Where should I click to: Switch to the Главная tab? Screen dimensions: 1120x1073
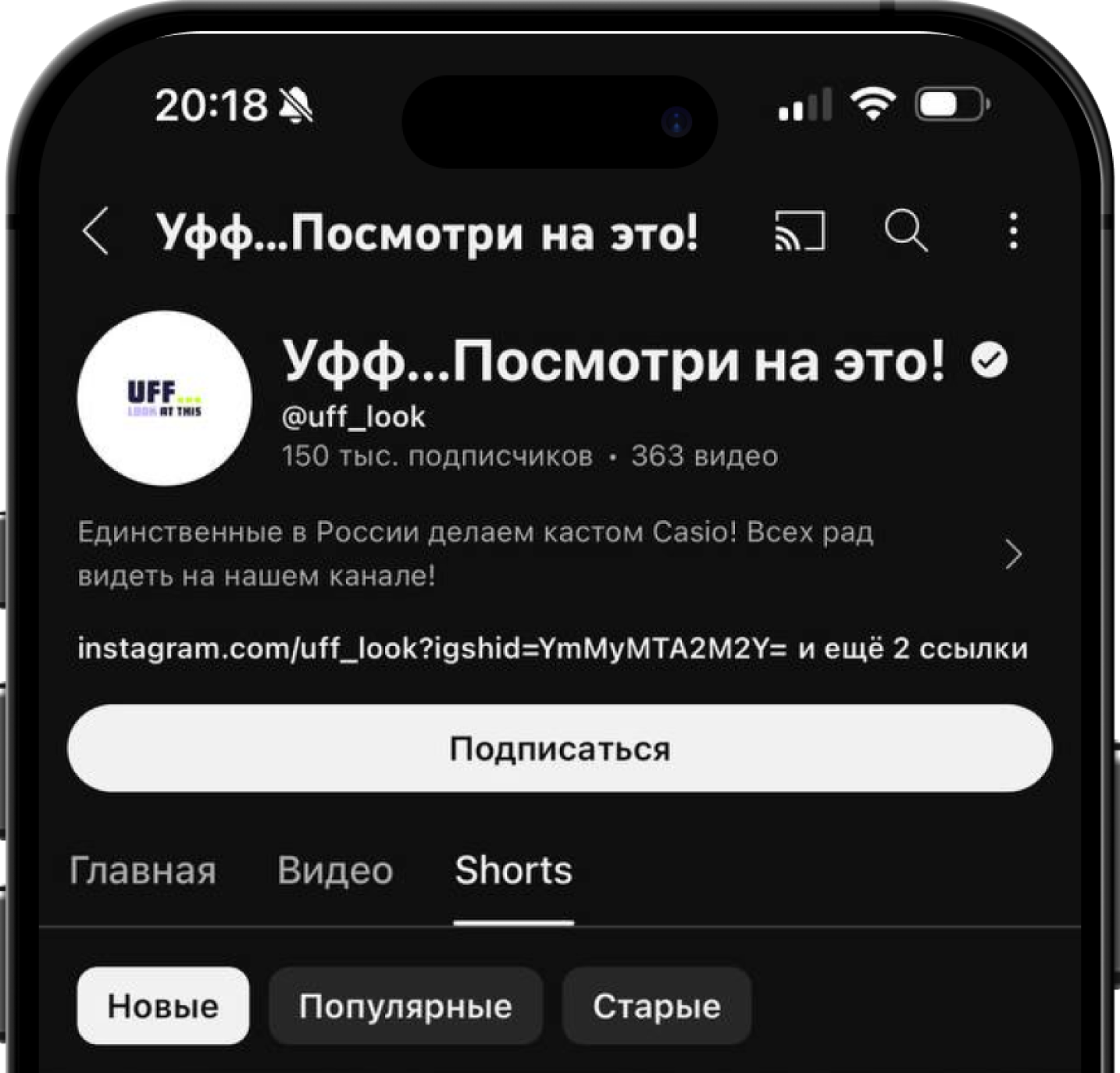point(143,871)
